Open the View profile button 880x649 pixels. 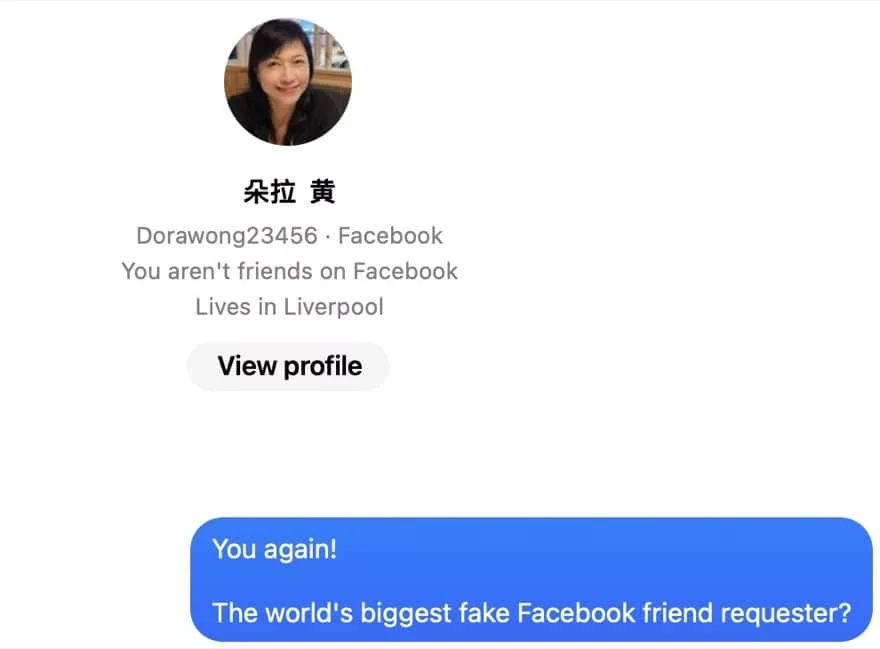click(x=289, y=366)
